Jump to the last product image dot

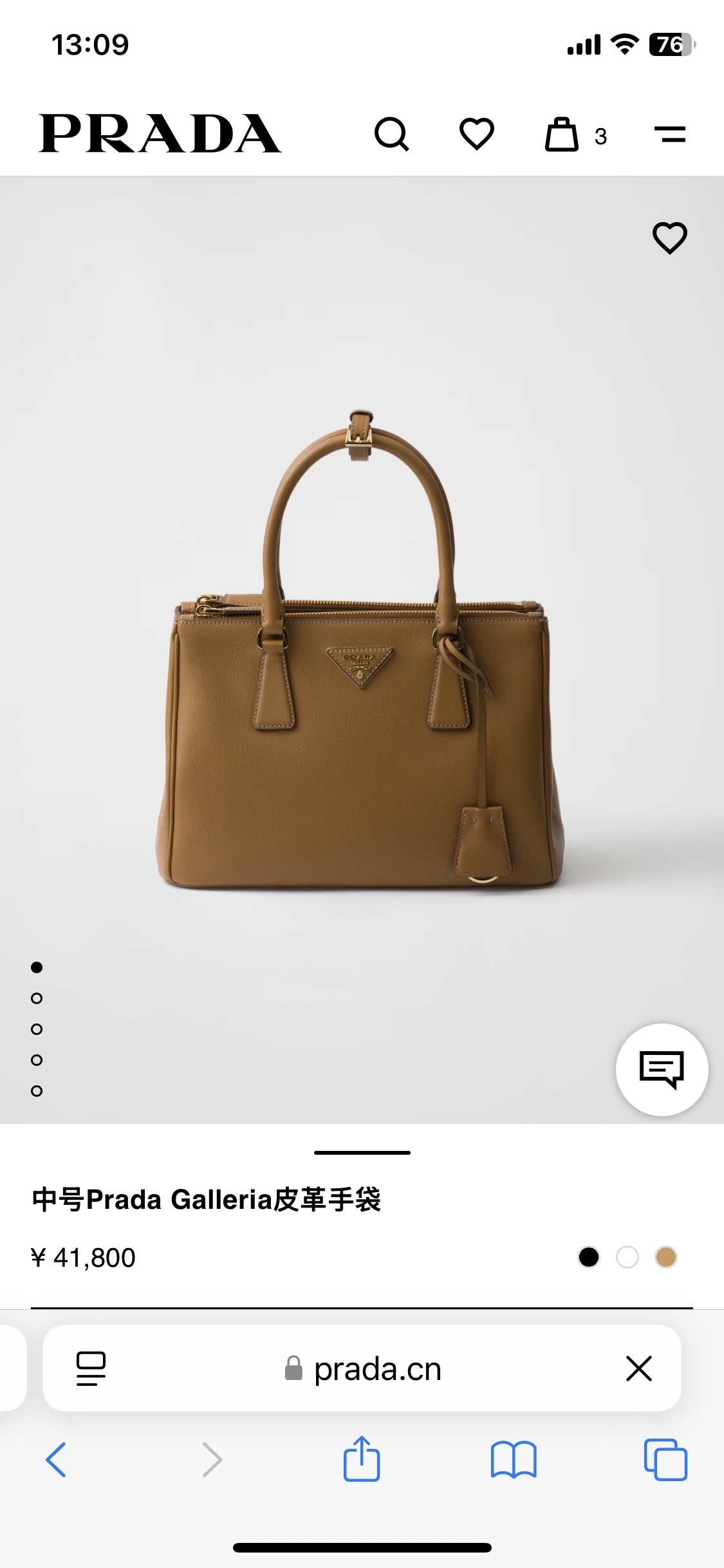[37, 1091]
